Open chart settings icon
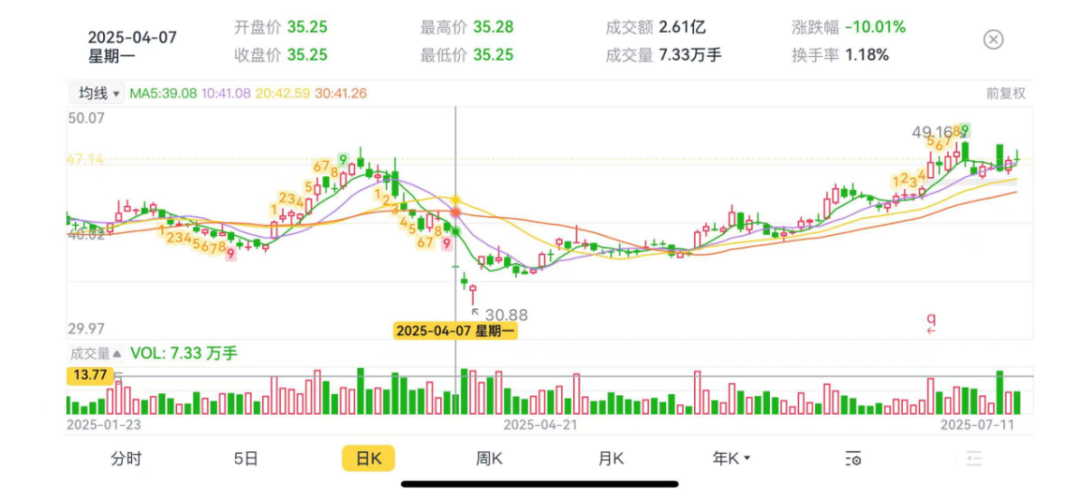The height and width of the screenshot is (499, 1080). [x=853, y=459]
